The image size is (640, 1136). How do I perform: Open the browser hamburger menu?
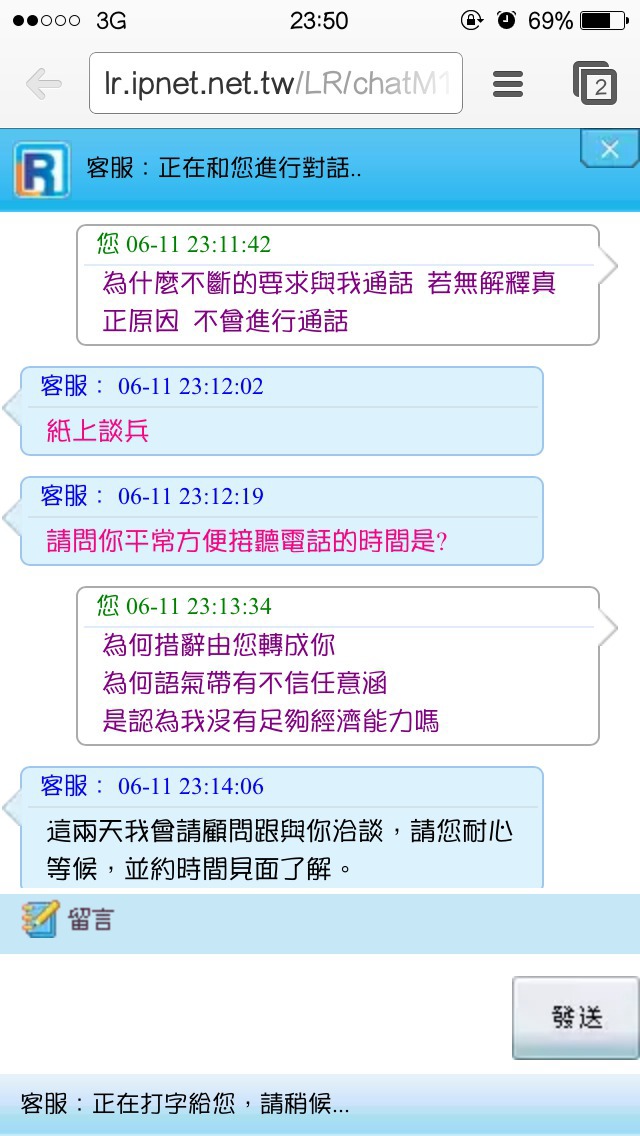tap(508, 84)
